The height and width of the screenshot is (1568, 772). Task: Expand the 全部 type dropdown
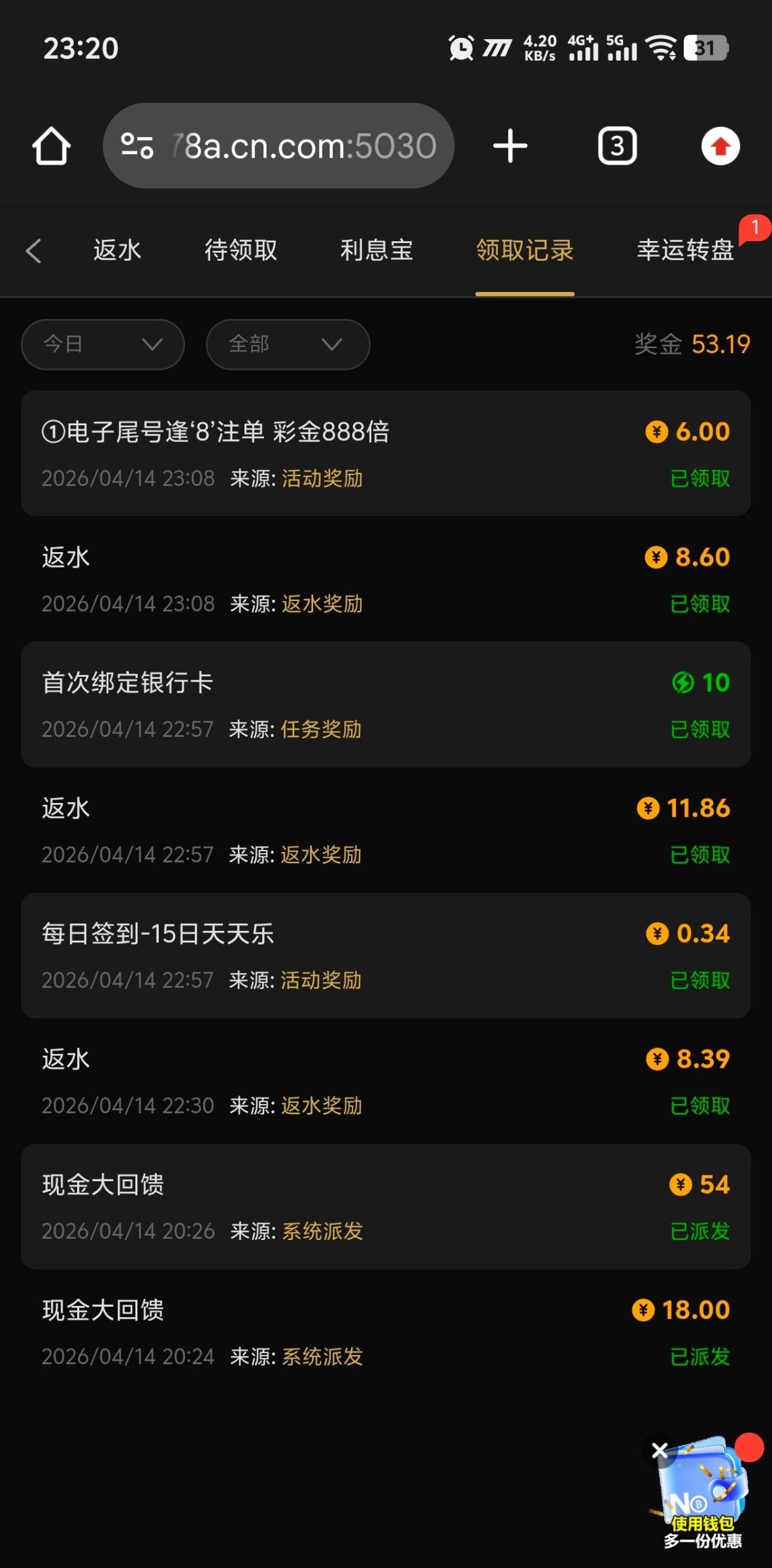point(288,344)
